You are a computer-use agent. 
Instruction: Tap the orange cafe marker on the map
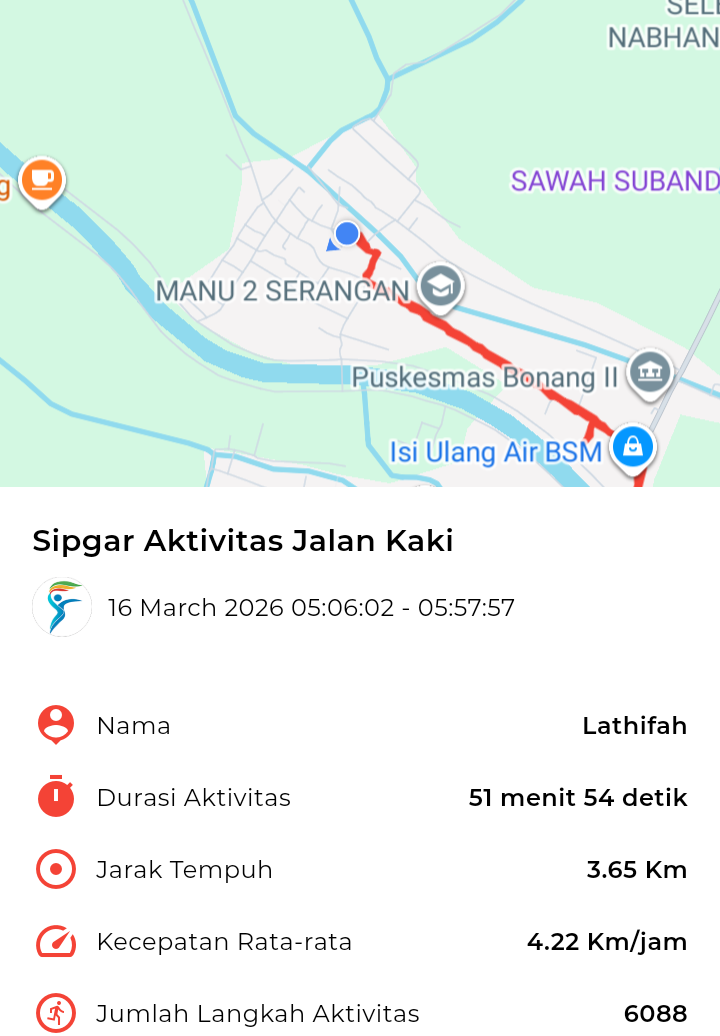[41, 181]
